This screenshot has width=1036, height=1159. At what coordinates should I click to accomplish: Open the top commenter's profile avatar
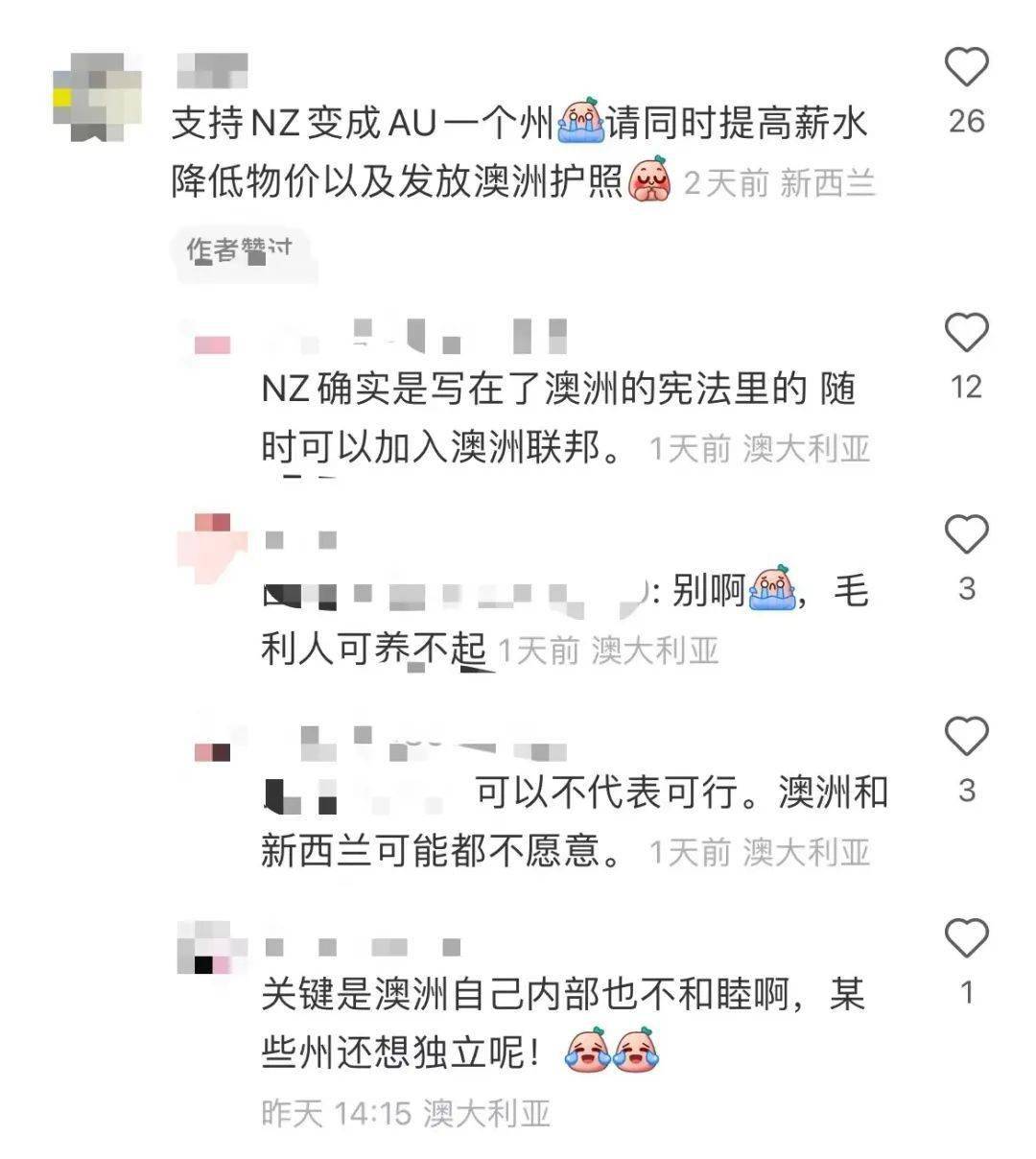(96, 96)
